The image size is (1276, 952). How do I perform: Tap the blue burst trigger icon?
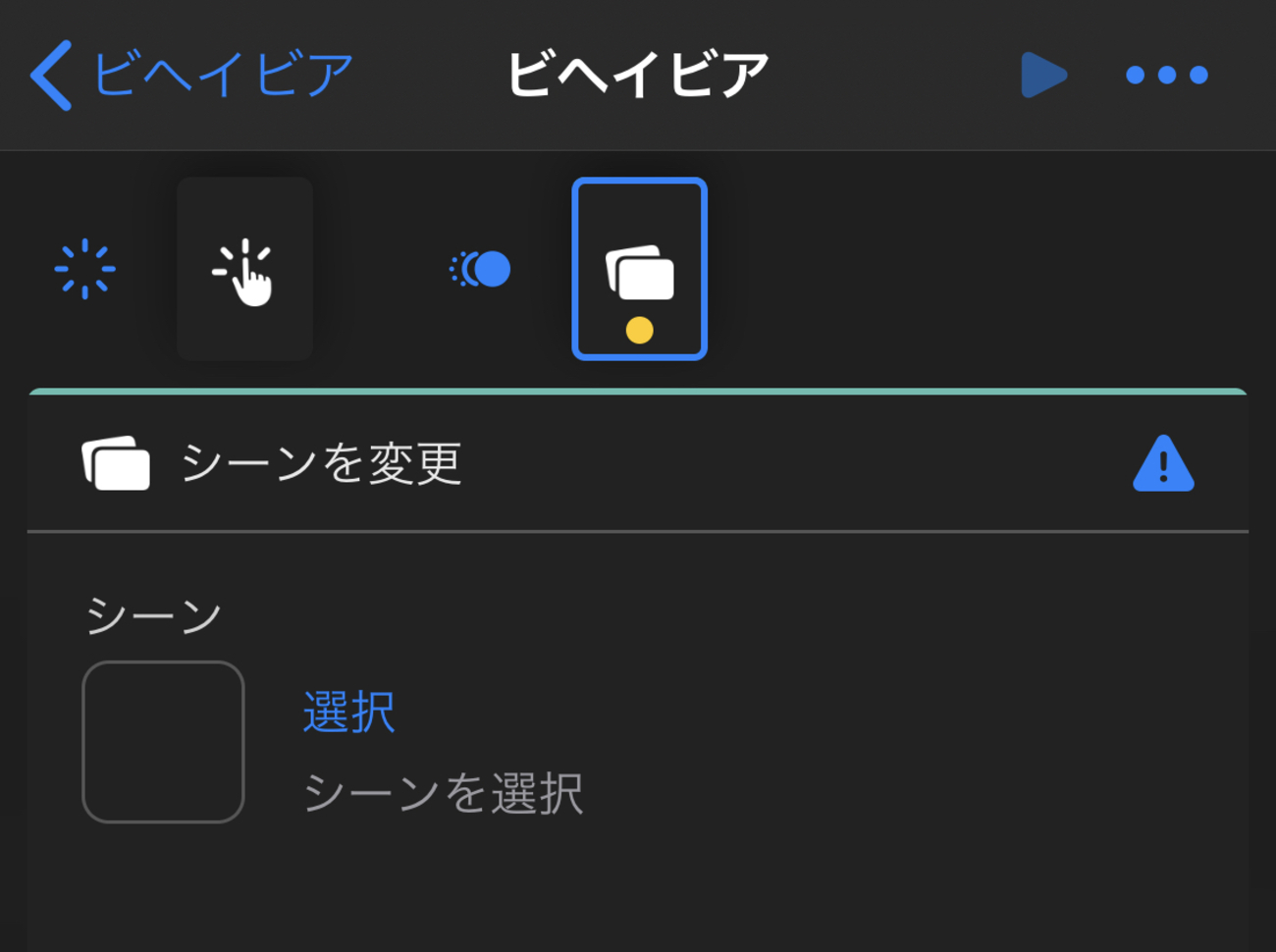tap(84, 269)
